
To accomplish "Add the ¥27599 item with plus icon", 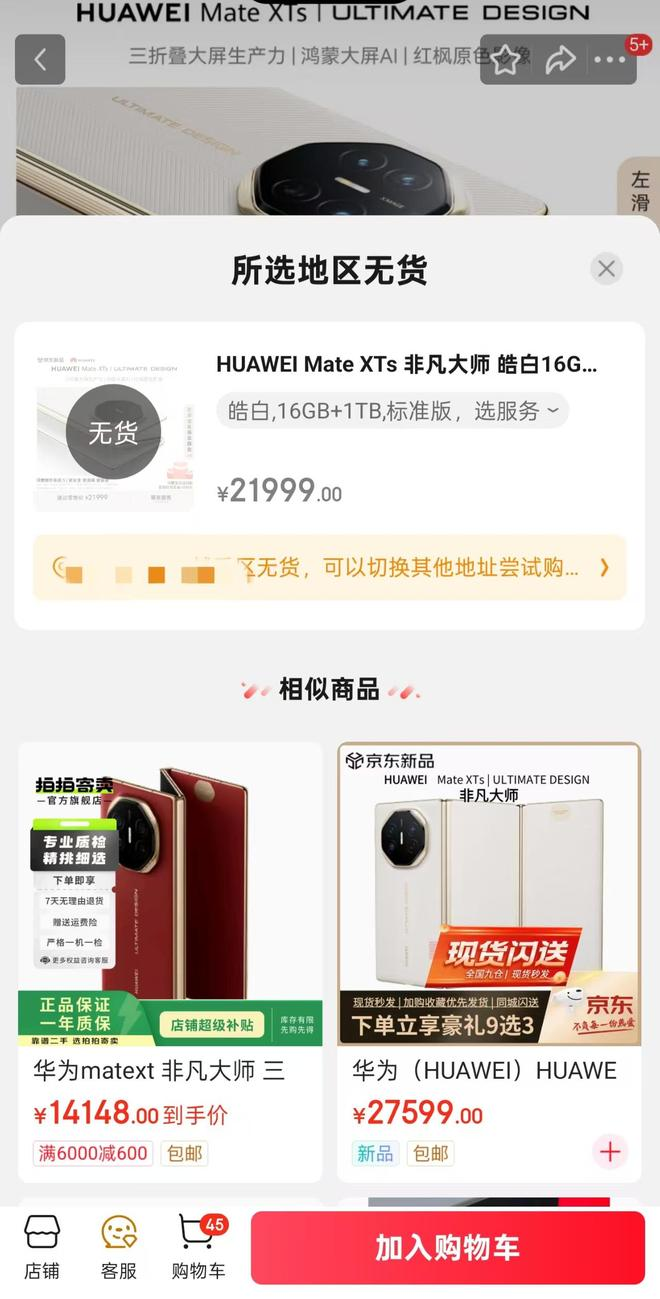I will pos(610,1152).
